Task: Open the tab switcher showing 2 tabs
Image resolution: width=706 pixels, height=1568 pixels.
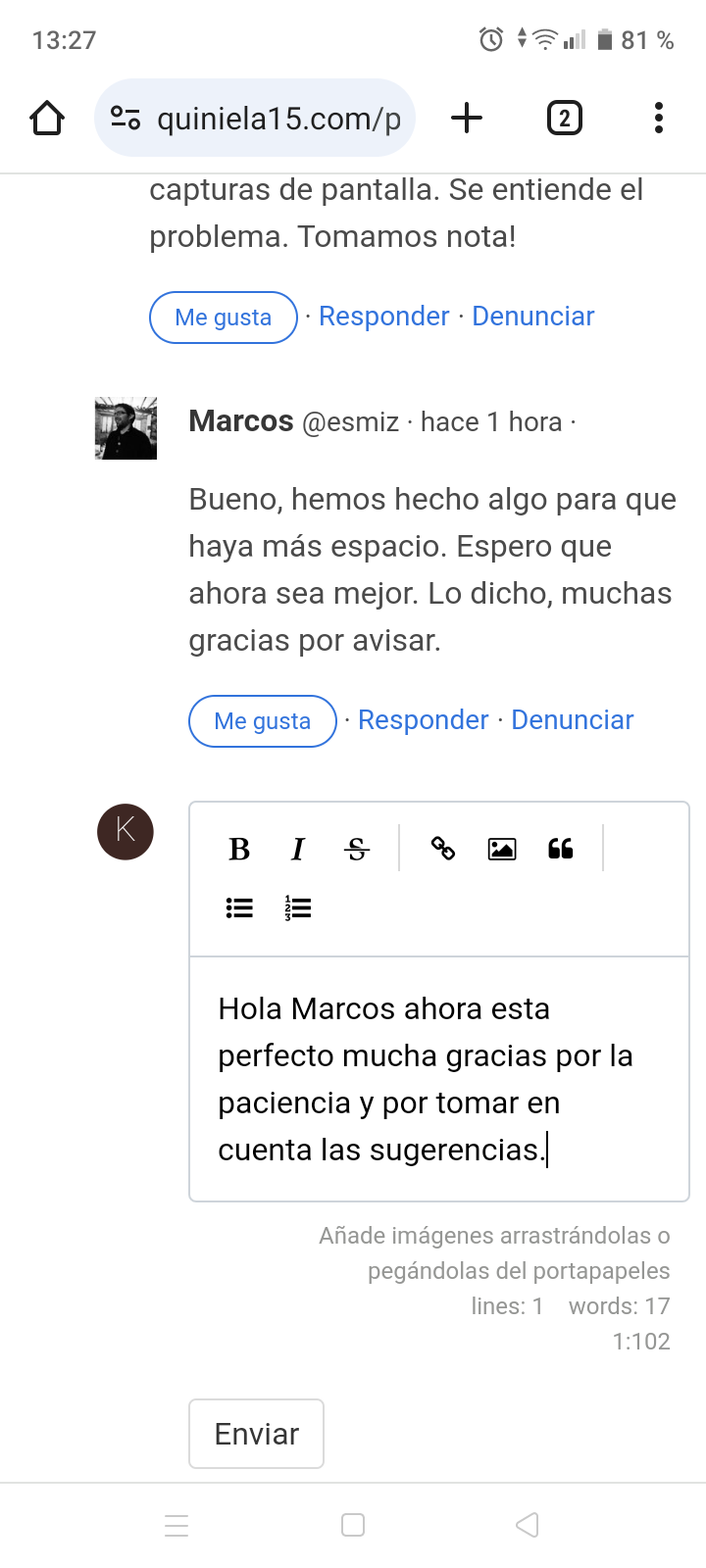Action: tap(564, 119)
